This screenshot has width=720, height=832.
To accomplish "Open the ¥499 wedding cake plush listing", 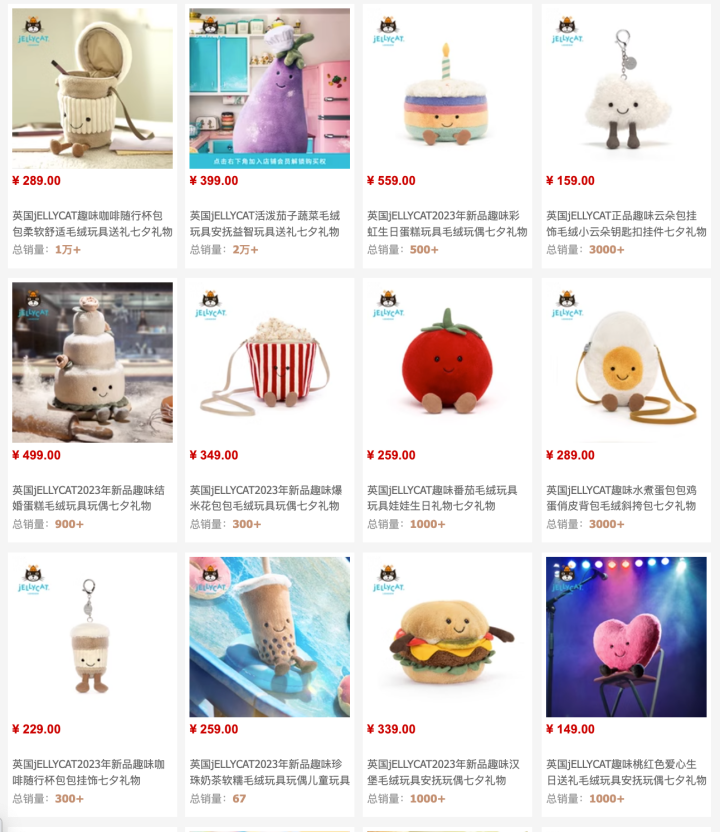I will tap(92, 362).
